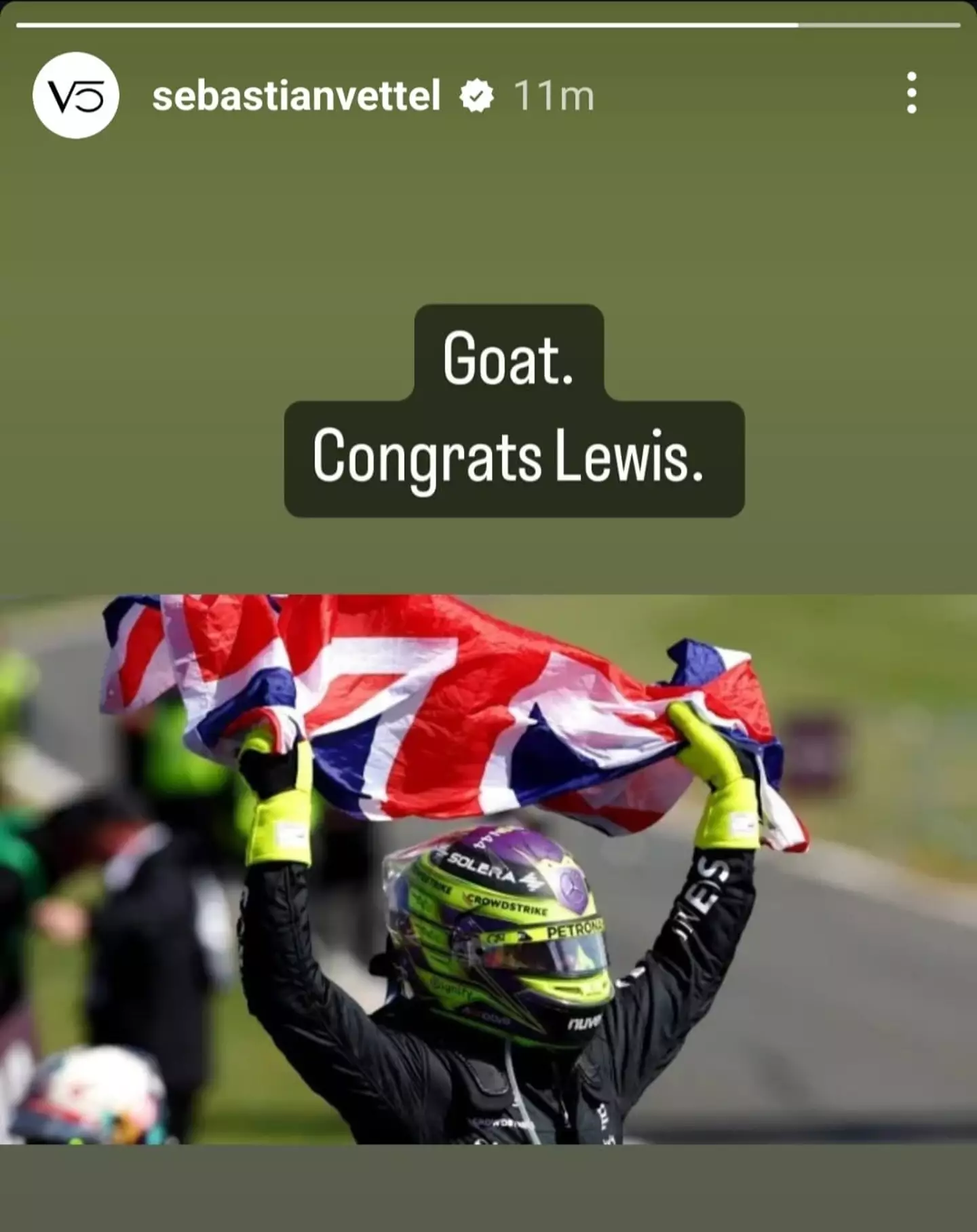
Task: Open the three-dot story options menu
Action: coord(911,93)
